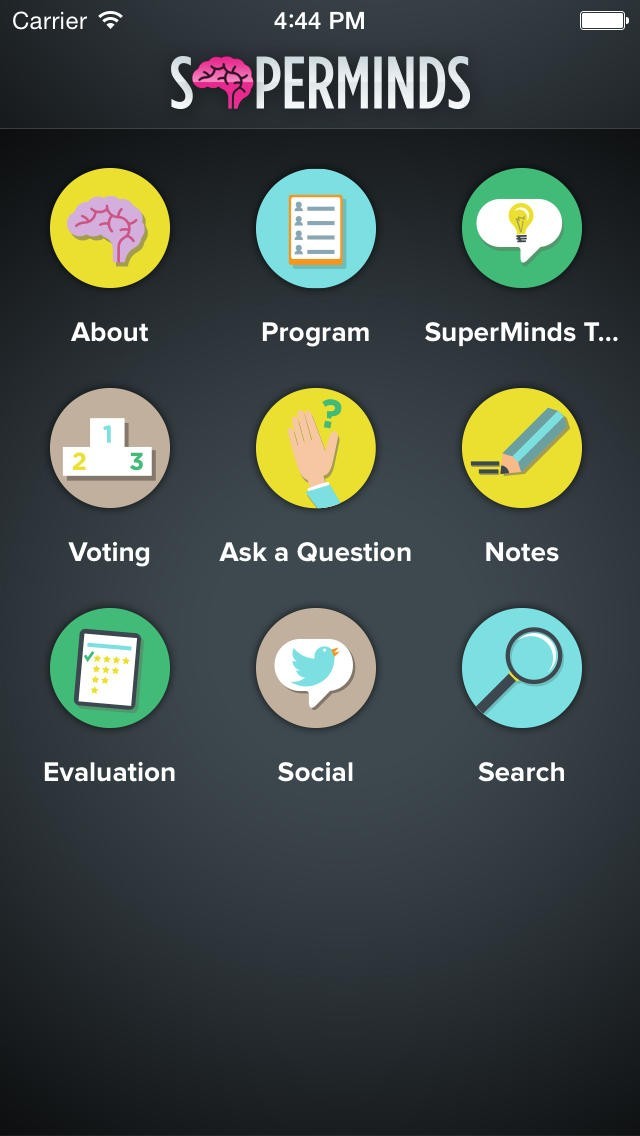View the Program schedule
This screenshot has width=640, height=1136.
(316, 229)
